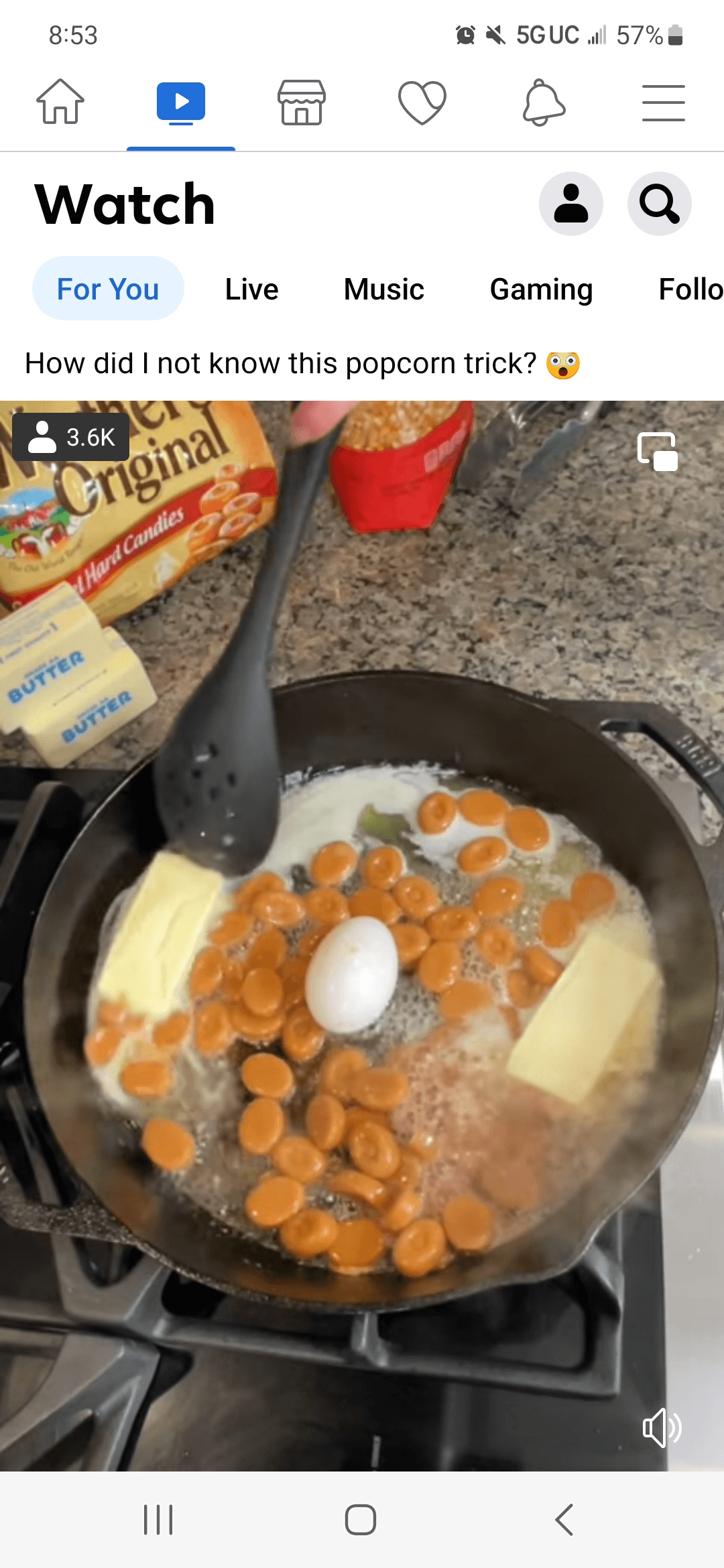Open the hamburger menu
Viewport: 724px width, 1568px height.
pos(663,103)
